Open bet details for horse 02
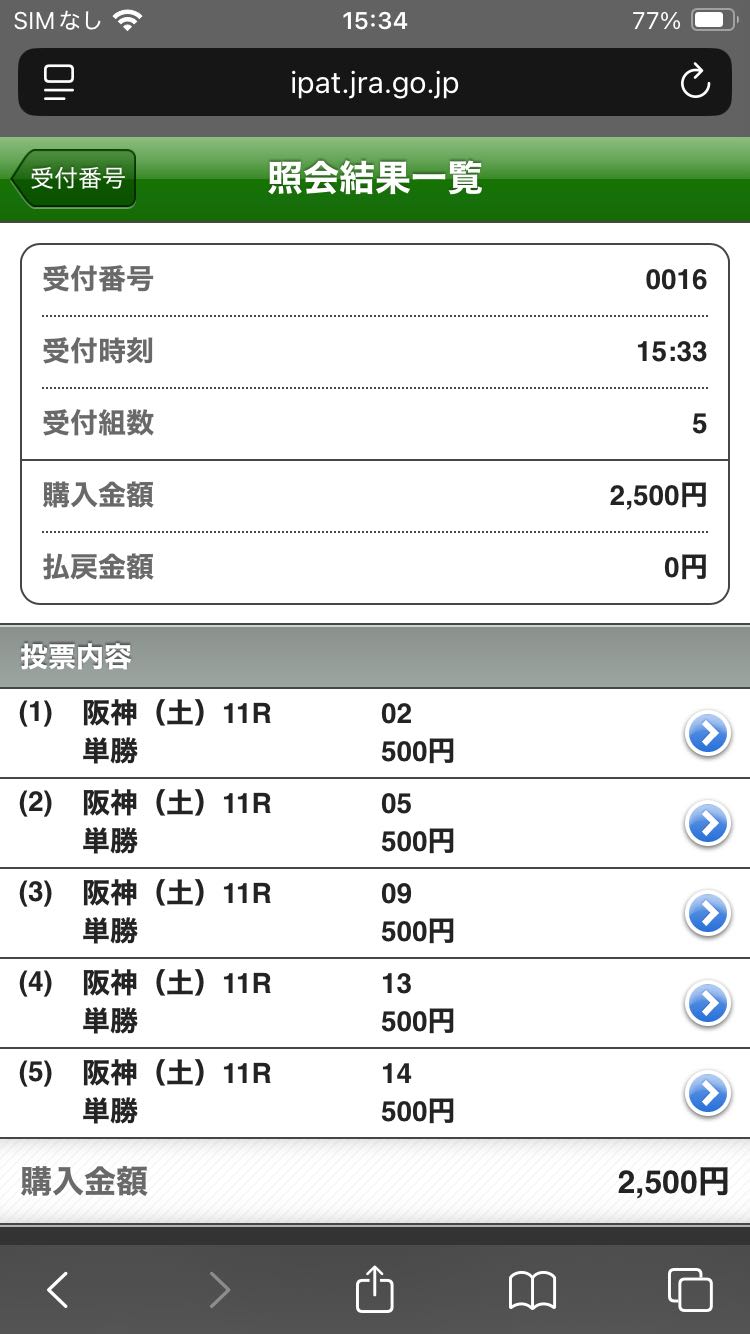The height and width of the screenshot is (1334, 750). point(707,735)
